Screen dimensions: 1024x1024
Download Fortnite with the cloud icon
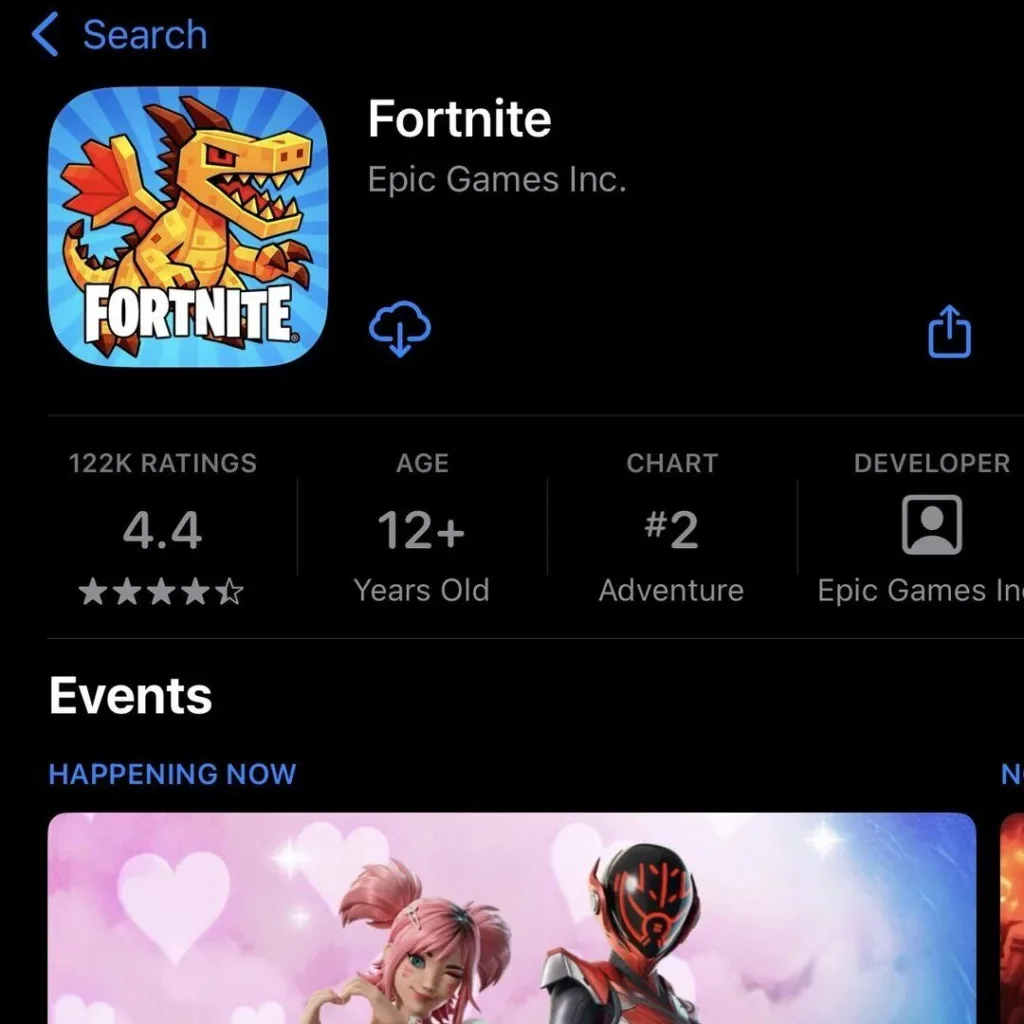pos(400,330)
